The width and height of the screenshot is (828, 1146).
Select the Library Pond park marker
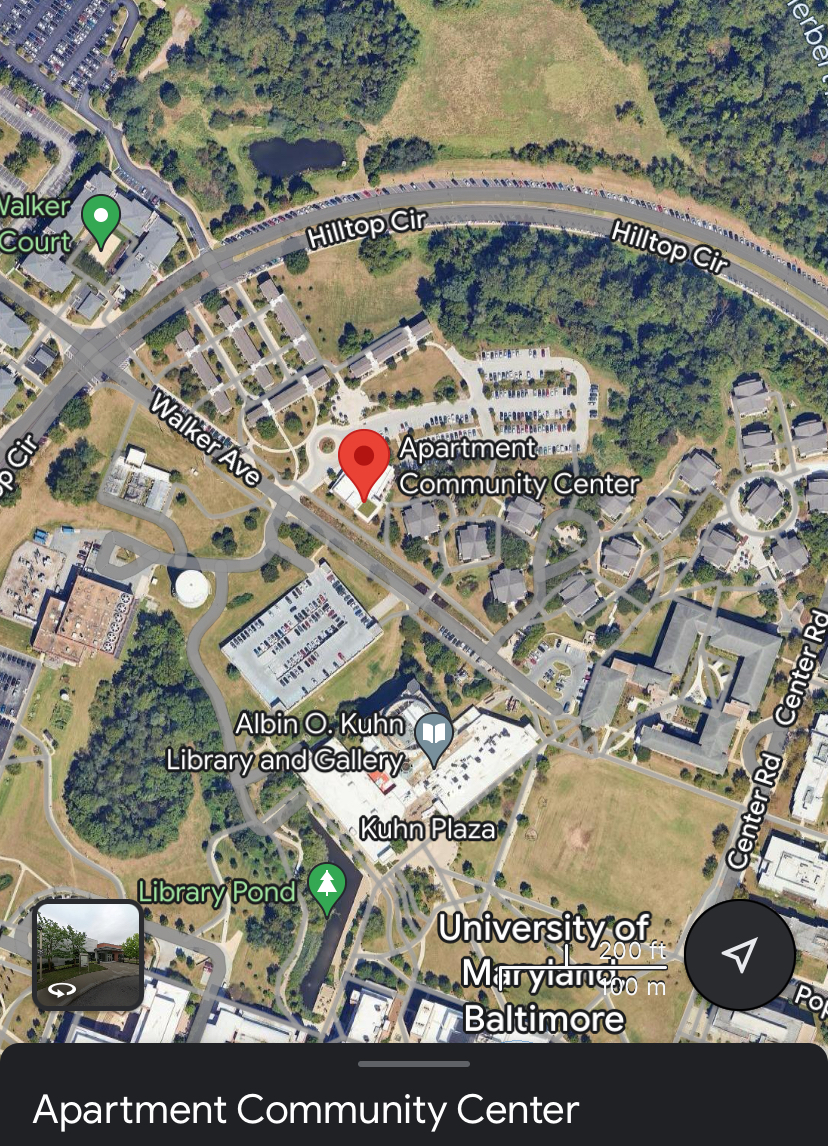(x=326, y=887)
